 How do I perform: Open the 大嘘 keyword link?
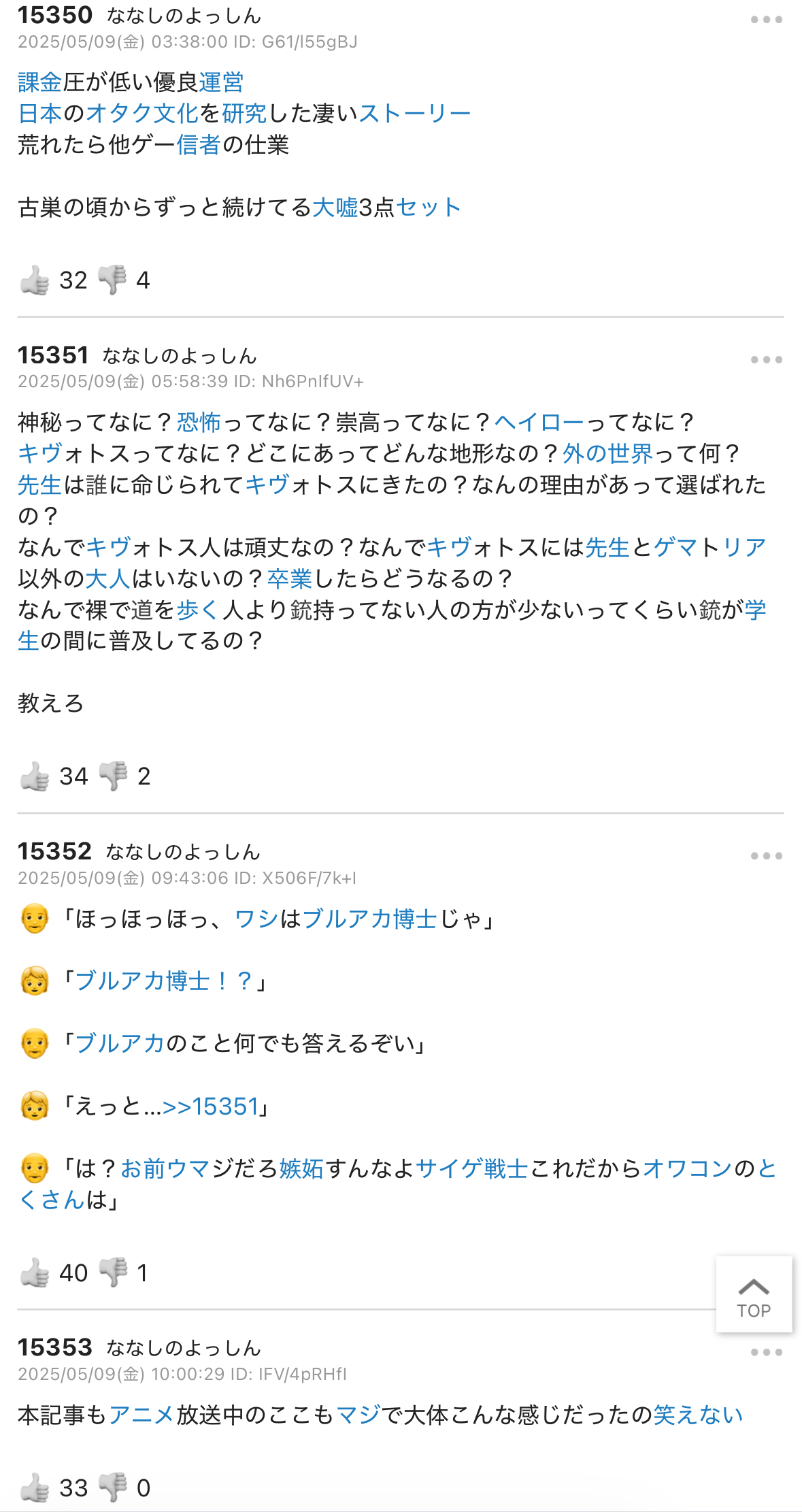click(x=335, y=208)
